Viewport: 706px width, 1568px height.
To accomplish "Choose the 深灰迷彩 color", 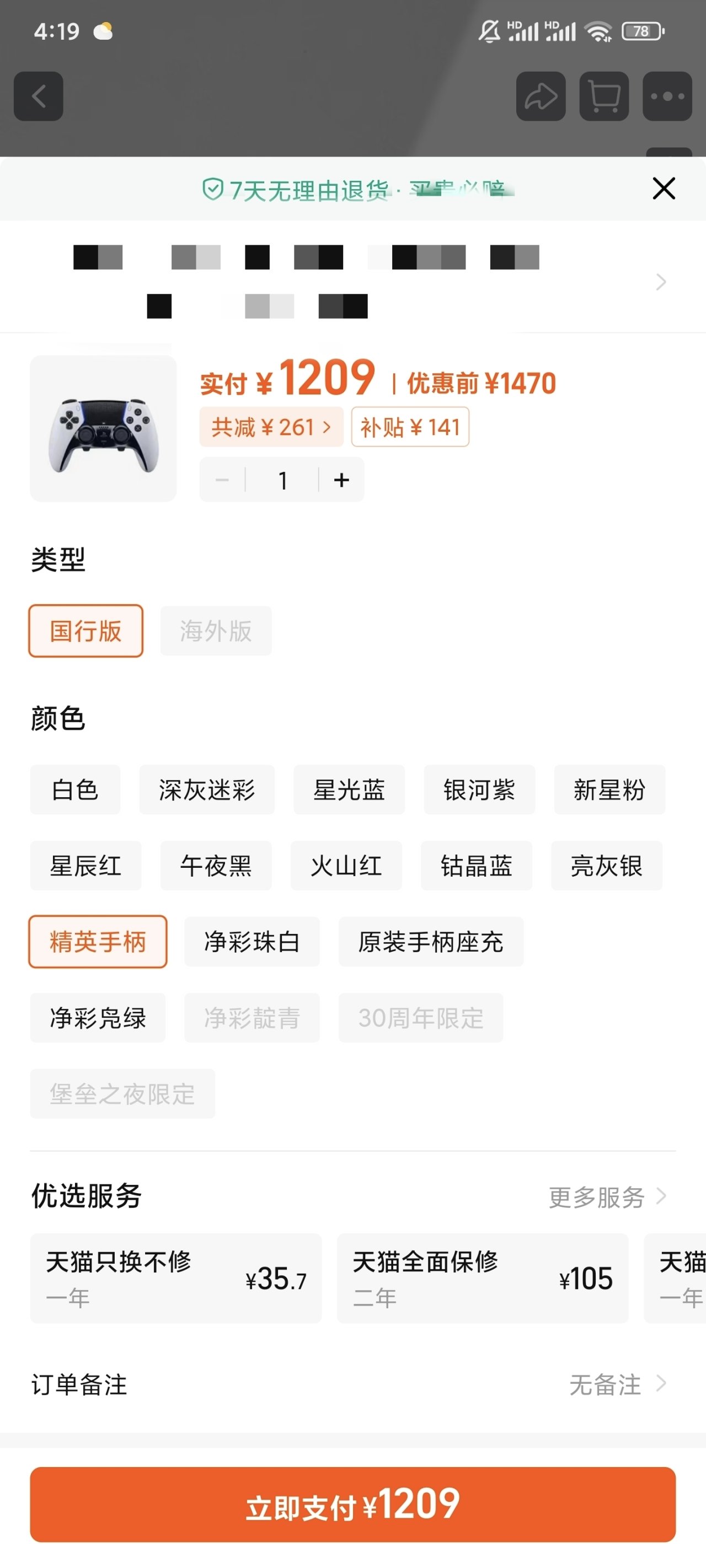I will (x=206, y=790).
